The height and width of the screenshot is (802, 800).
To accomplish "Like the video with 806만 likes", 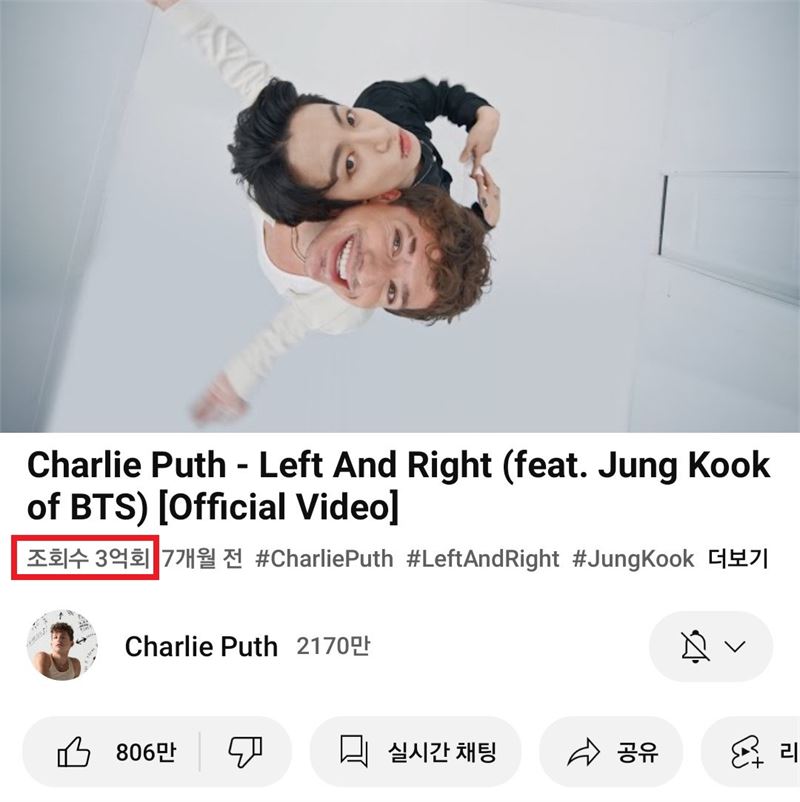I will (110, 752).
